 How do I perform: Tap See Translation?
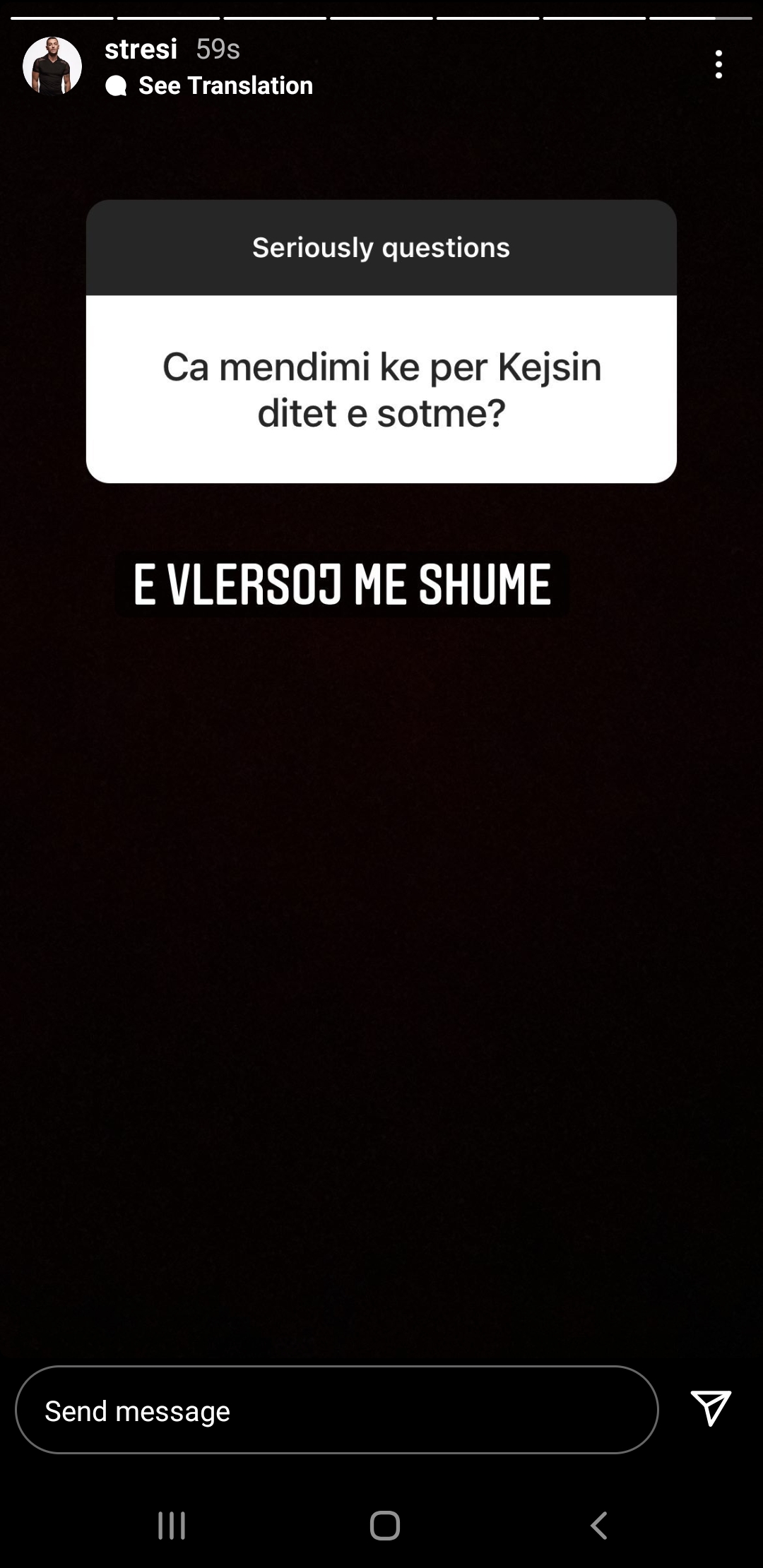(x=225, y=85)
